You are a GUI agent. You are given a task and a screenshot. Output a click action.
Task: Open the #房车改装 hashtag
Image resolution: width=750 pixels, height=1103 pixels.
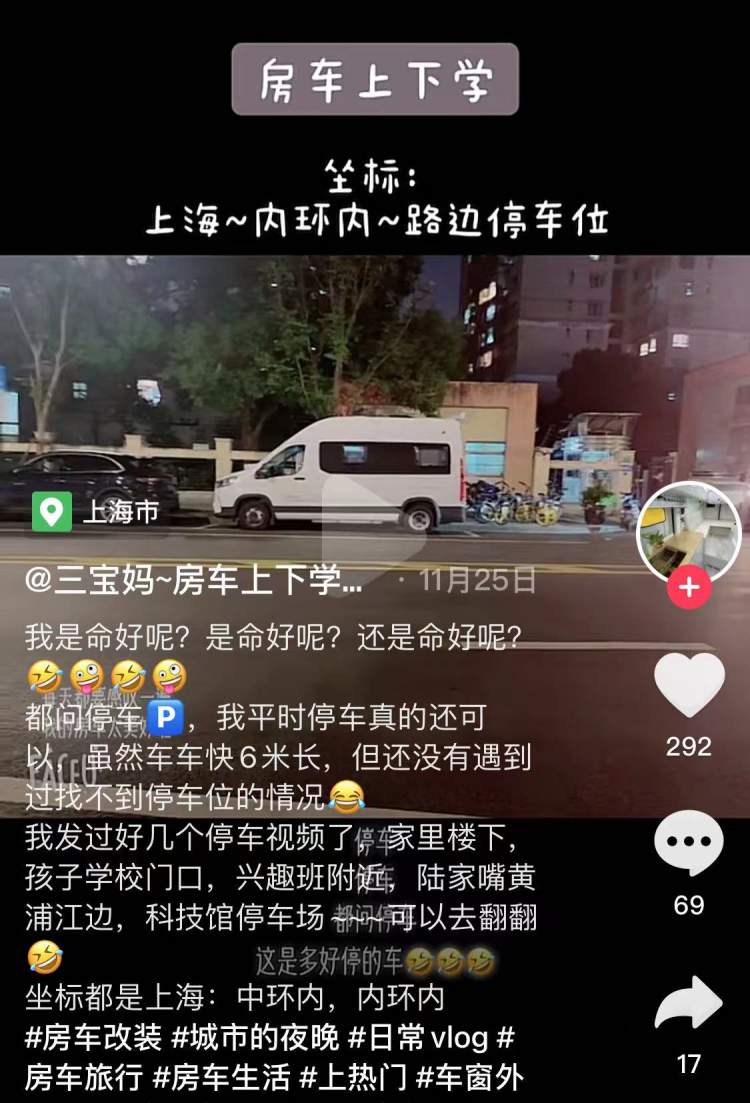[93, 1037]
